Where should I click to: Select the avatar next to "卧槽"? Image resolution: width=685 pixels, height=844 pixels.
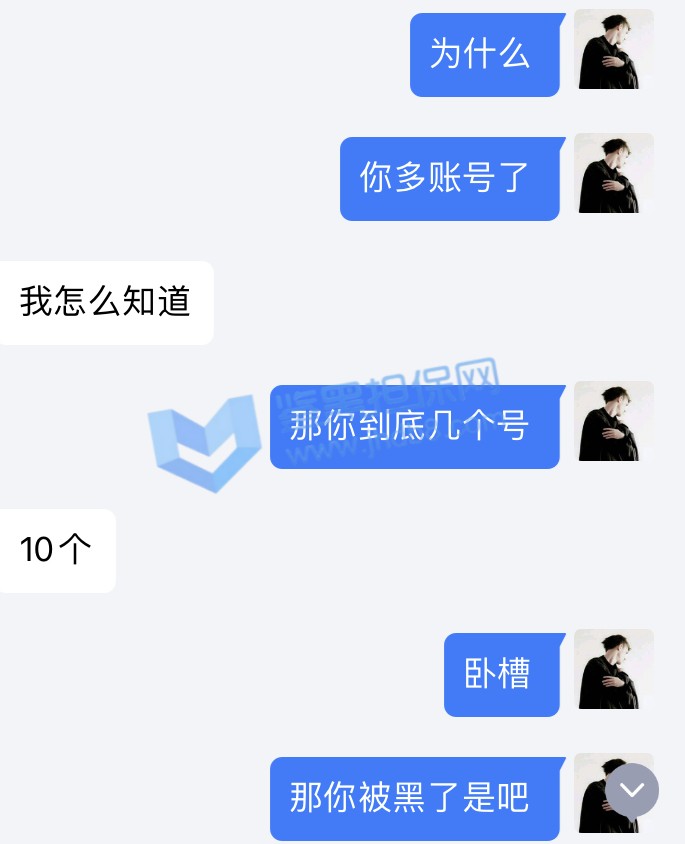pyautogui.click(x=614, y=670)
